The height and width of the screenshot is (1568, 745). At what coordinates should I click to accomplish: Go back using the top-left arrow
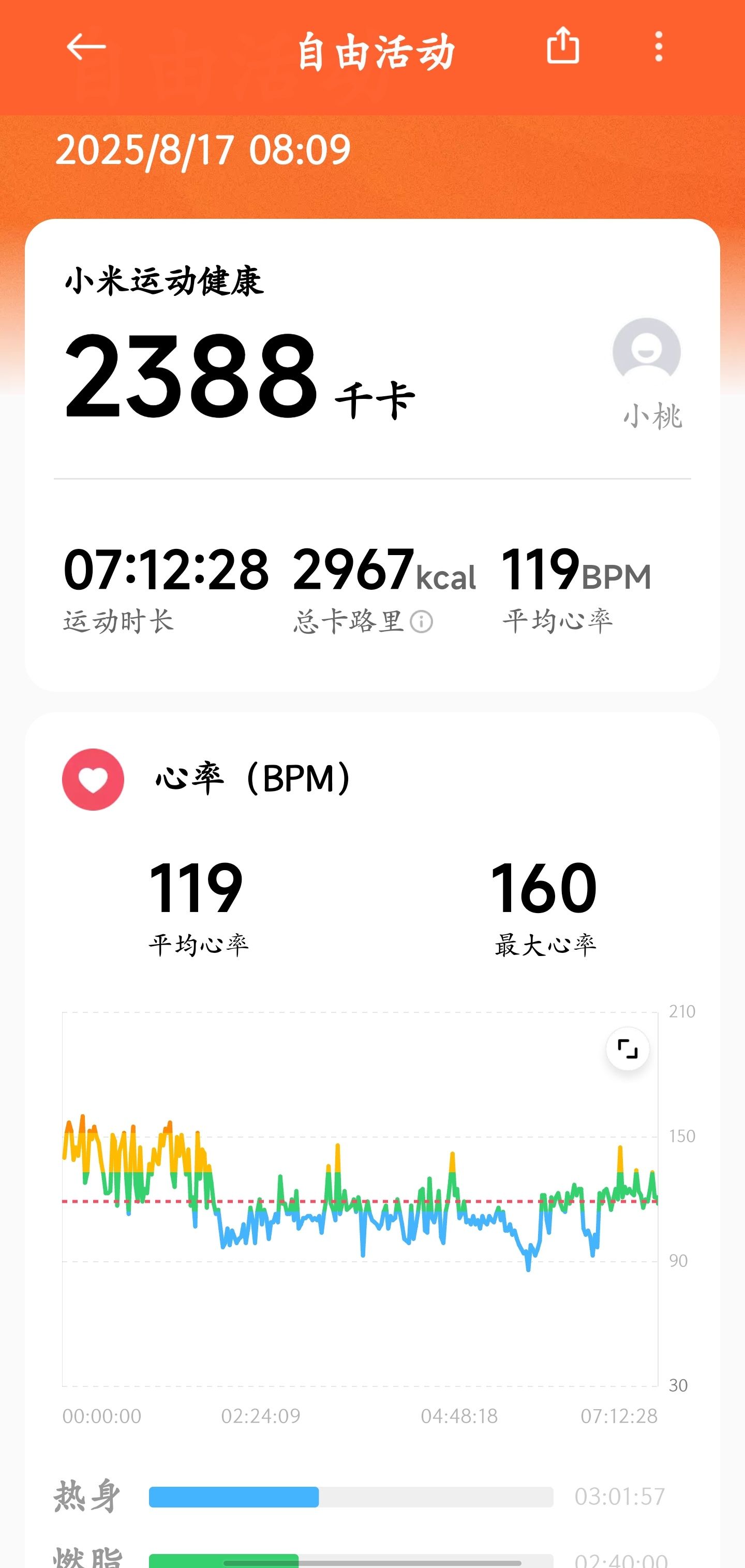point(86,47)
